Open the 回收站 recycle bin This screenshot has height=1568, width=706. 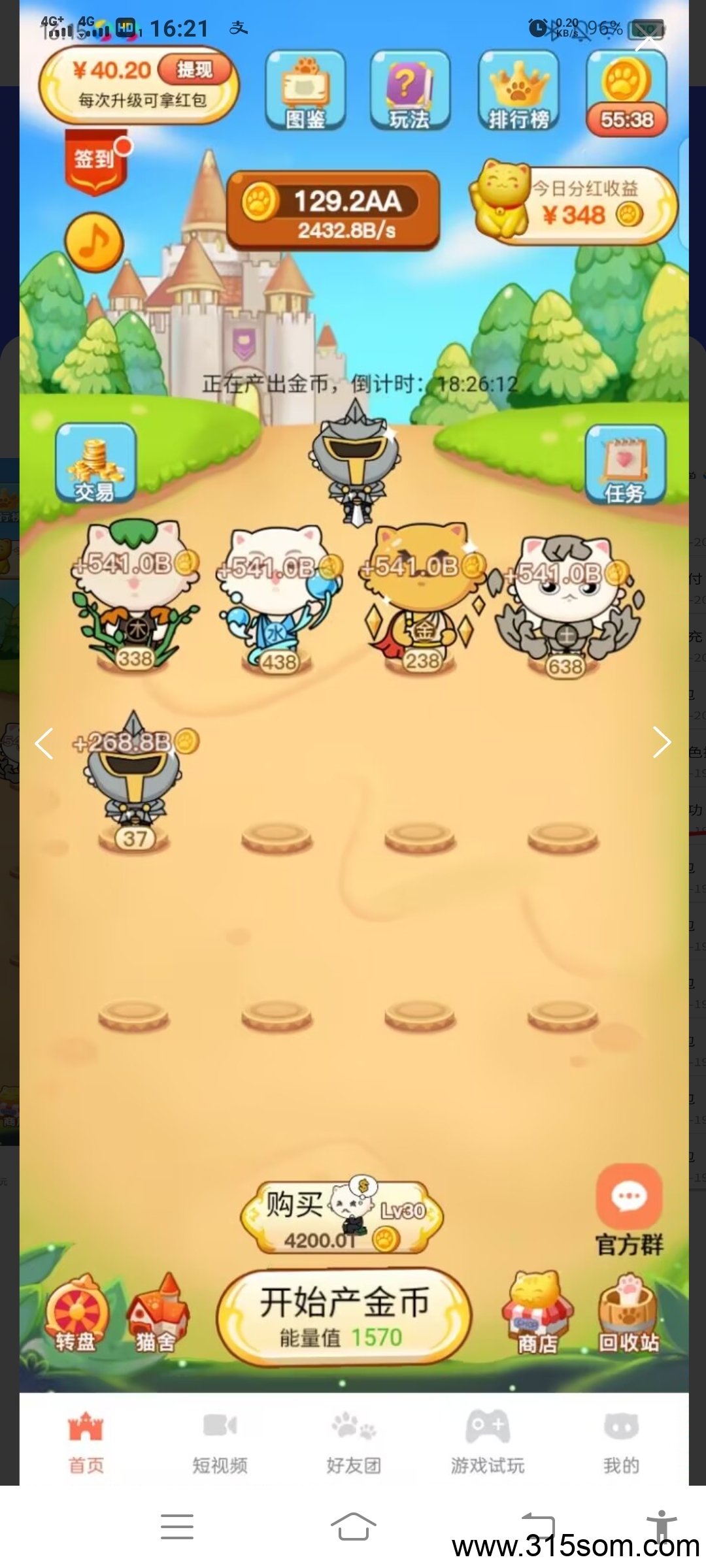[x=628, y=1314]
